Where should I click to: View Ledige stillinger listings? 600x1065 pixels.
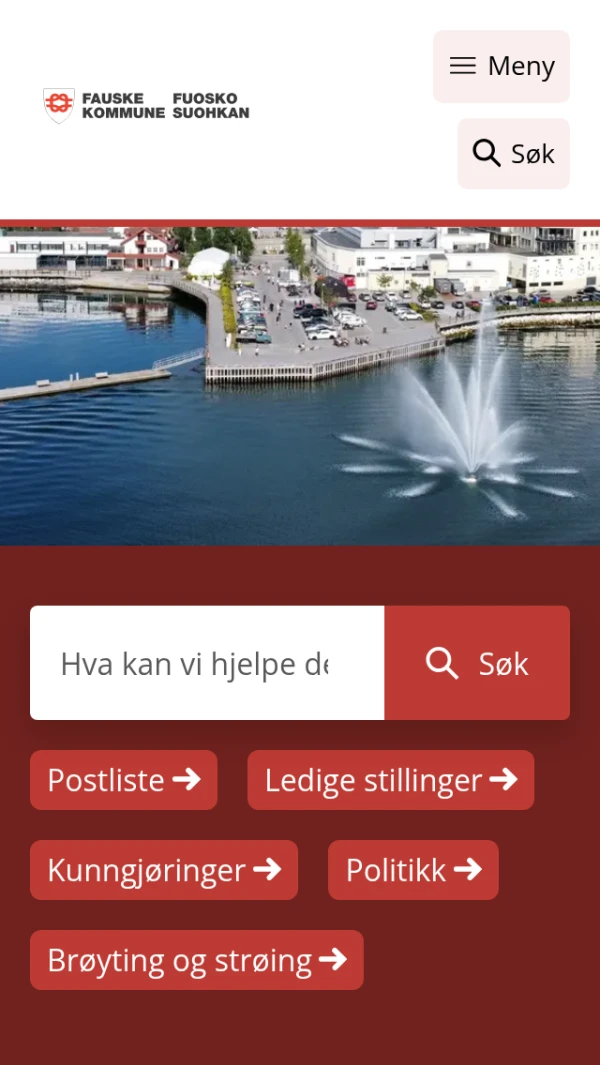pyautogui.click(x=391, y=780)
